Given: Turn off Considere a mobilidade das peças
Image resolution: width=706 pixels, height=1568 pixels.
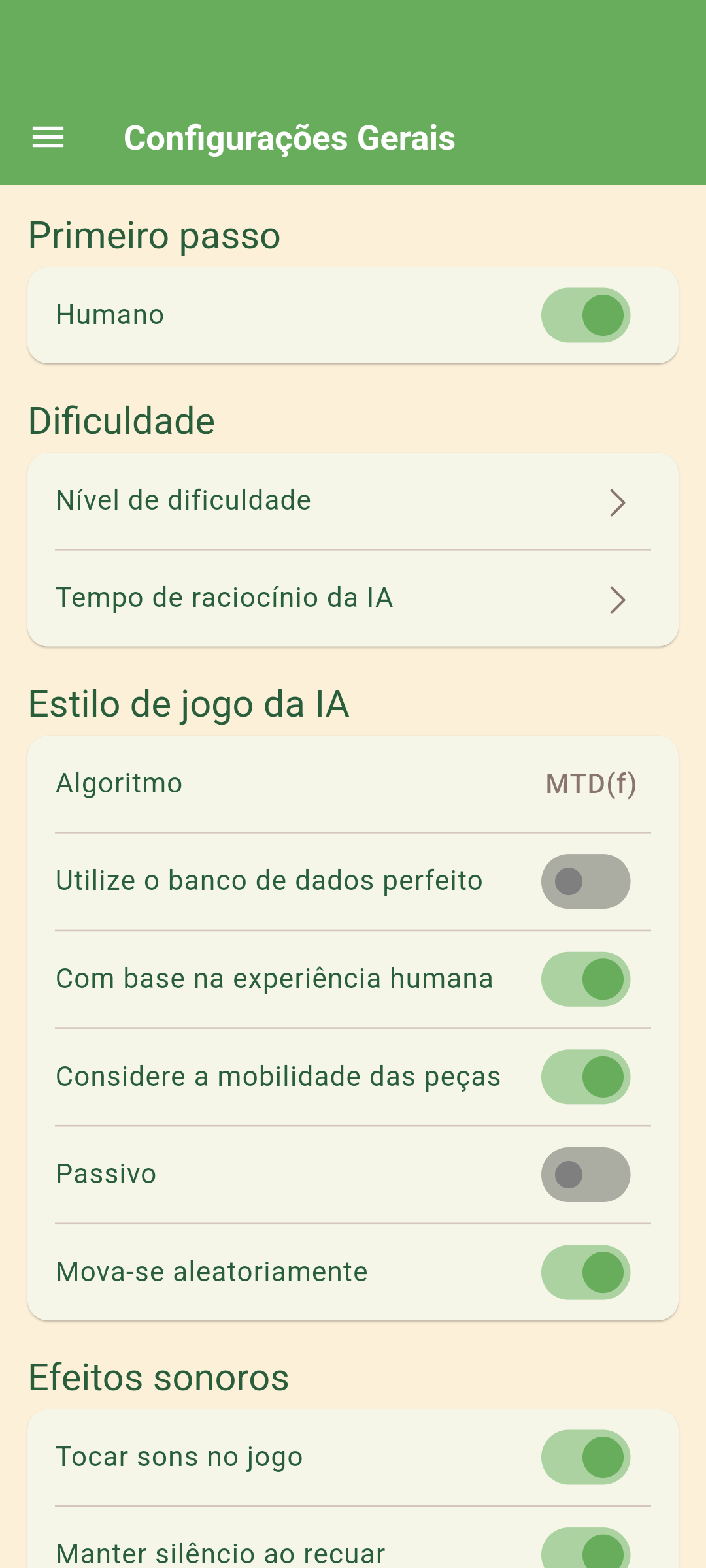Looking at the screenshot, I should pos(585,1077).
